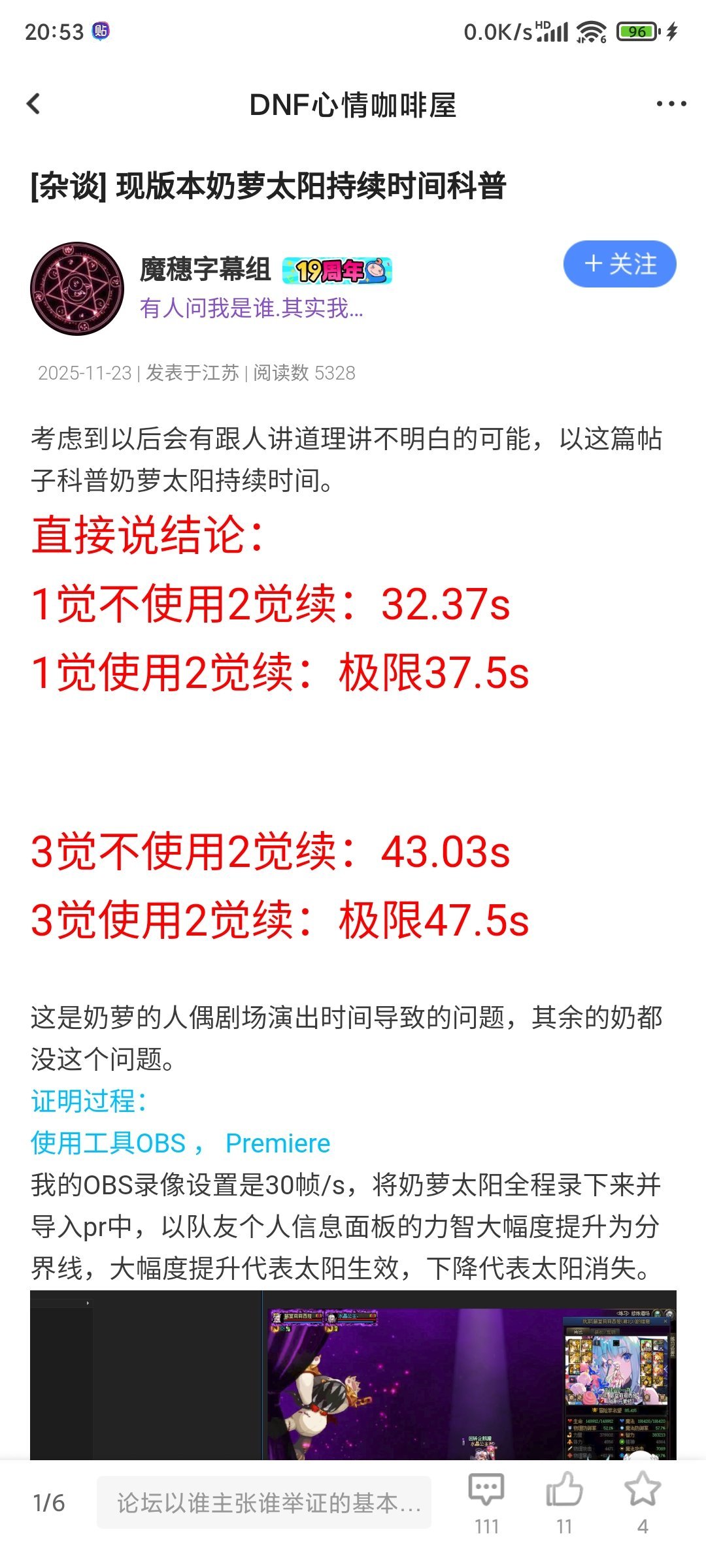
Task: Tap the reply input field
Action: pos(264,1503)
